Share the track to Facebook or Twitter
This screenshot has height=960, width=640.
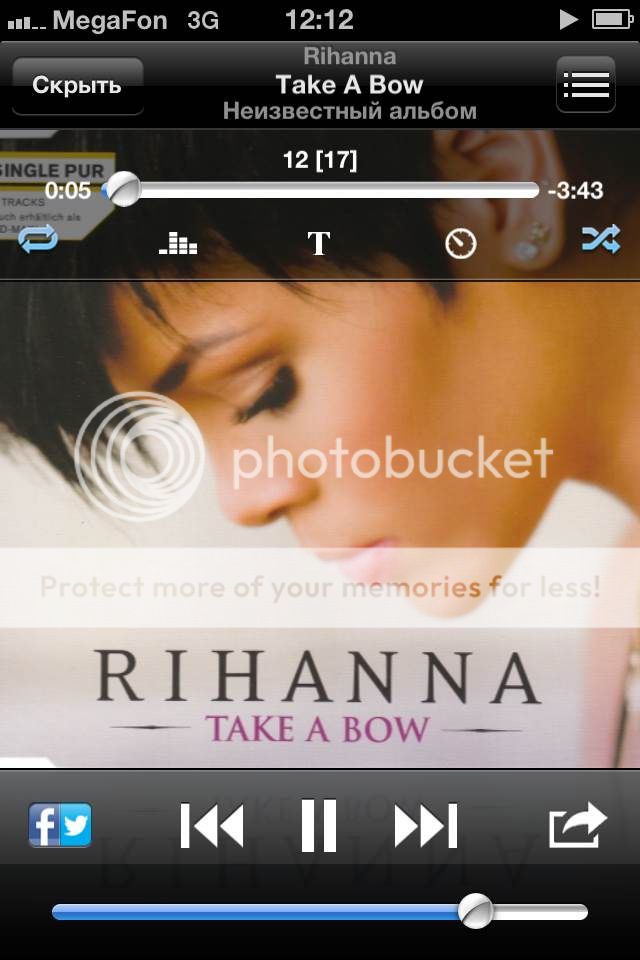[60, 826]
